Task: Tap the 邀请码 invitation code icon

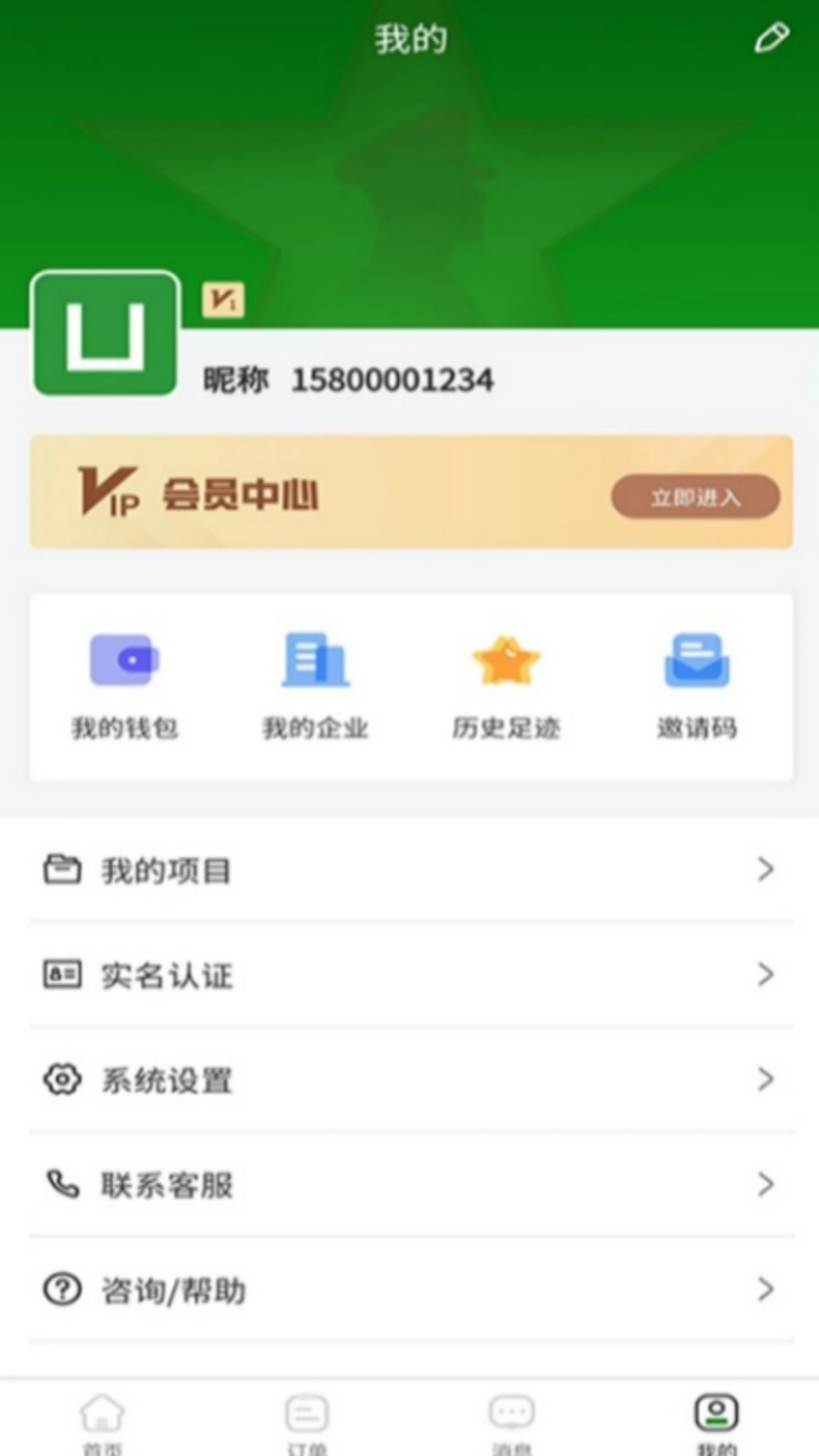Action: pyautogui.click(x=698, y=660)
